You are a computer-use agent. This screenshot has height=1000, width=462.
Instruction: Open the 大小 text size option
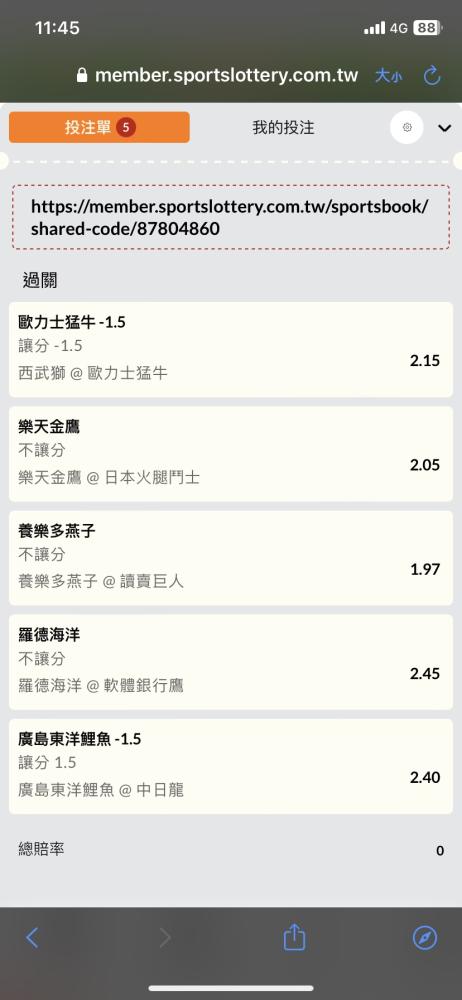(x=389, y=76)
